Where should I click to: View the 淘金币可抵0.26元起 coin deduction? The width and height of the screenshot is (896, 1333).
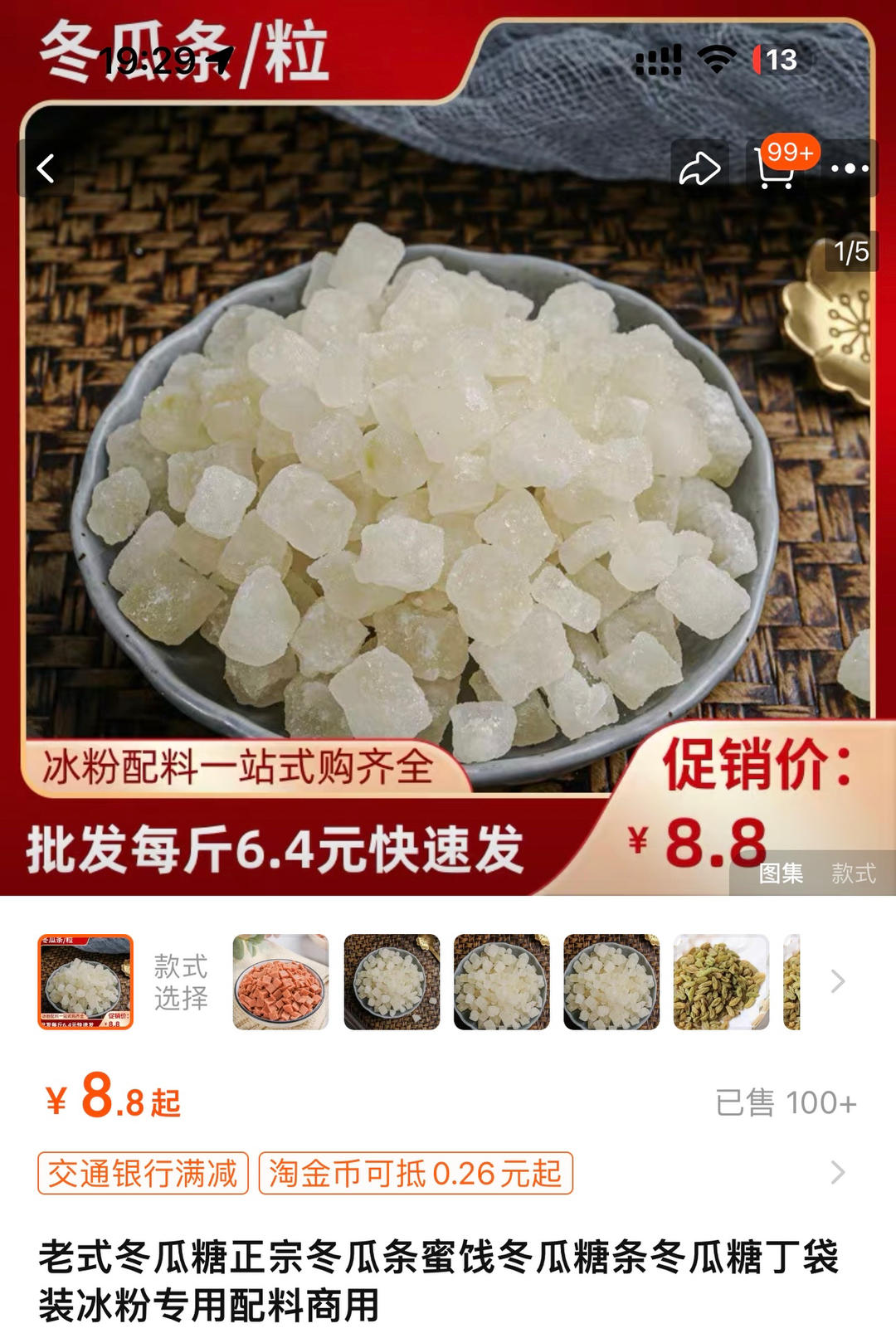click(416, 1173)
